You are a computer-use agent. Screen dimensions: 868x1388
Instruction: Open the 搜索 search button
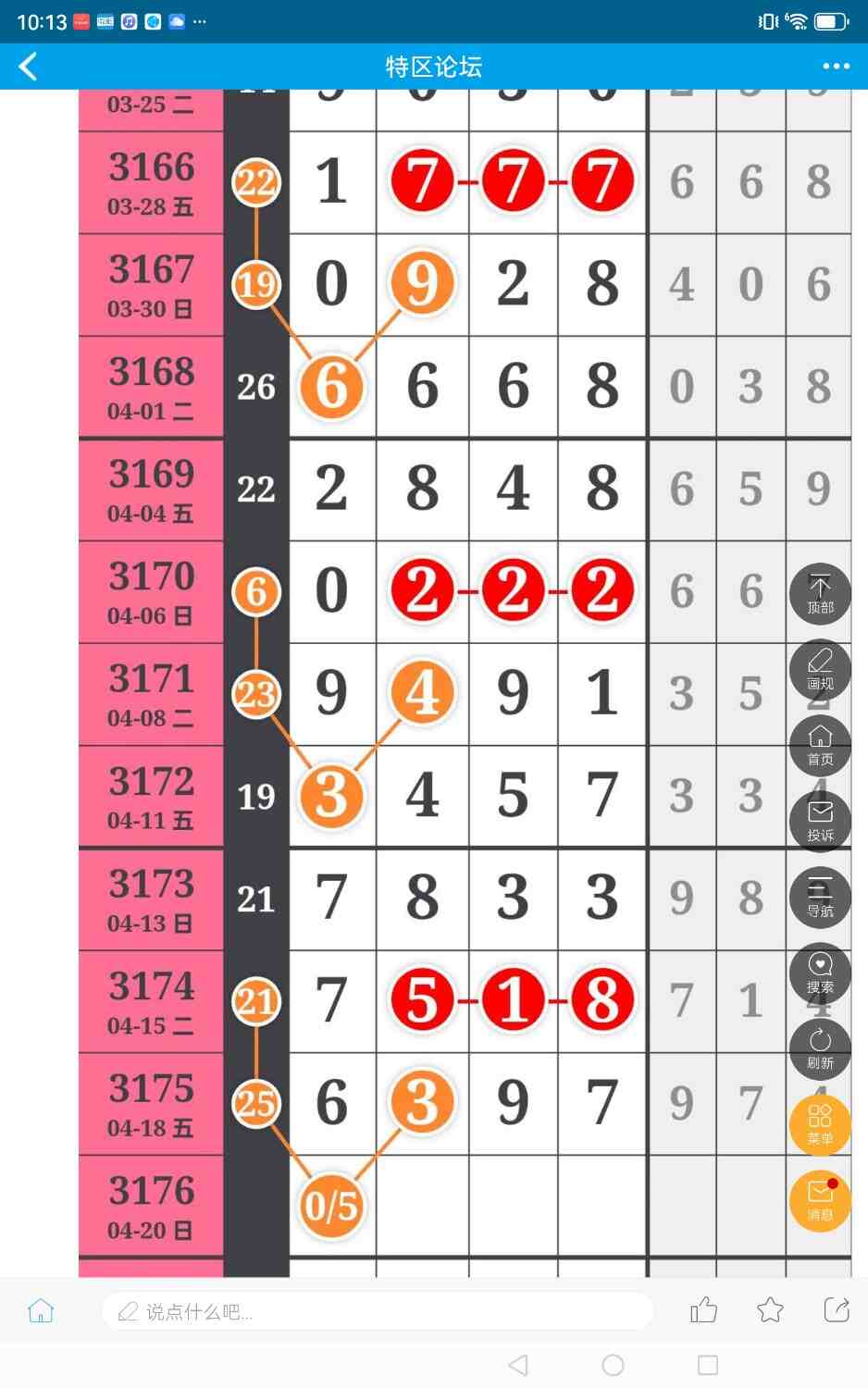pos(820,973)
